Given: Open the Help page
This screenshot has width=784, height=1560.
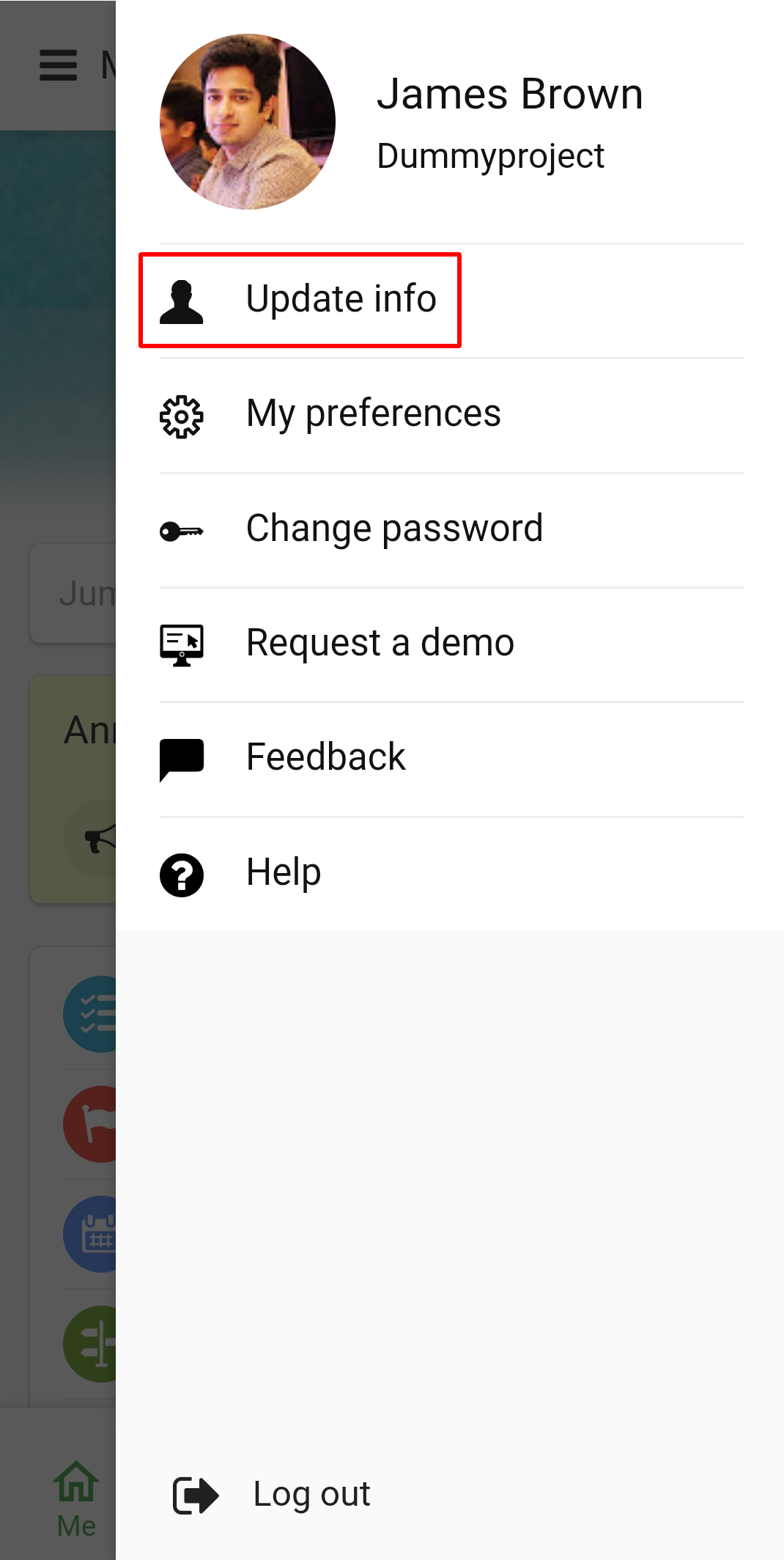Looking at the screenshot, I should pos(451,874).
